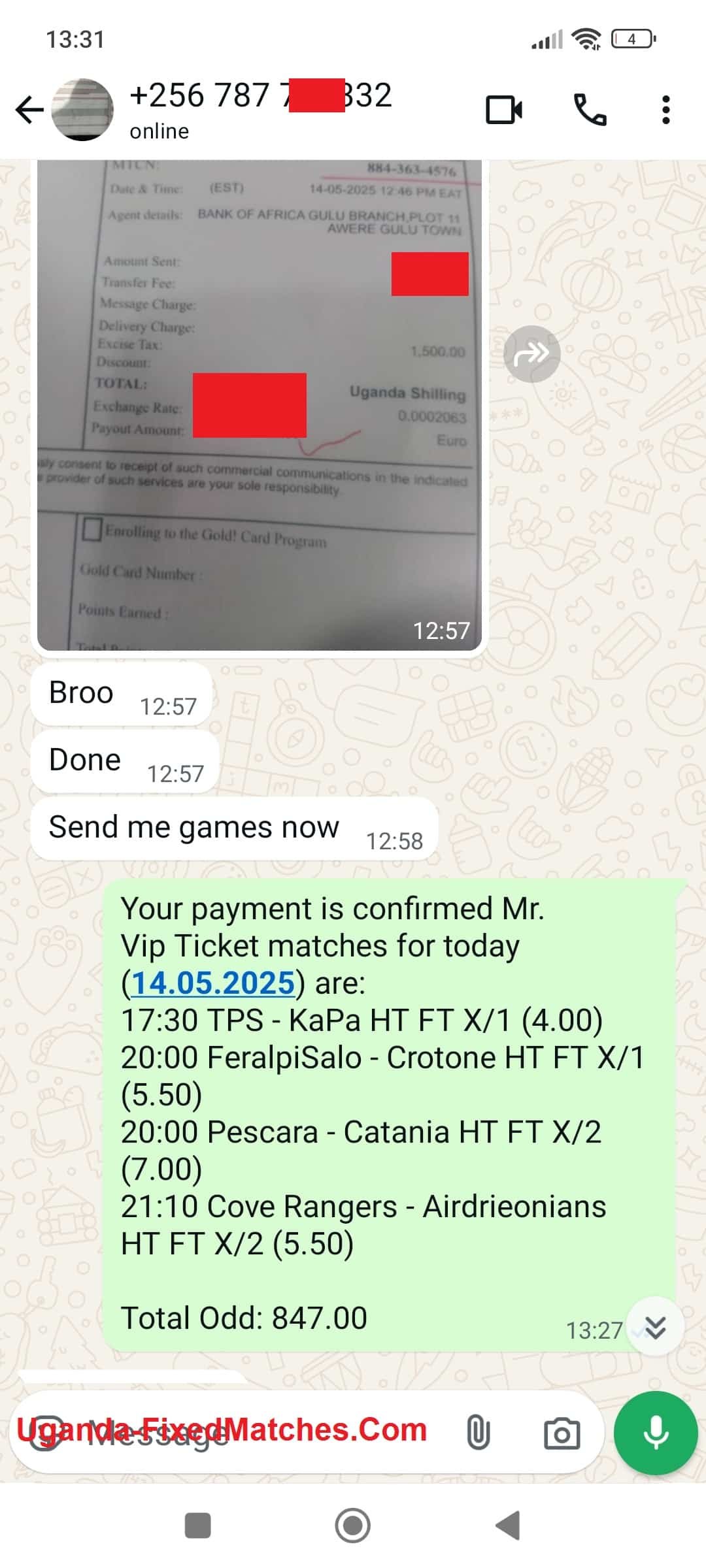Open the overflow menu
Viewport: 706px width, 1568px height.
pos(665,110)
